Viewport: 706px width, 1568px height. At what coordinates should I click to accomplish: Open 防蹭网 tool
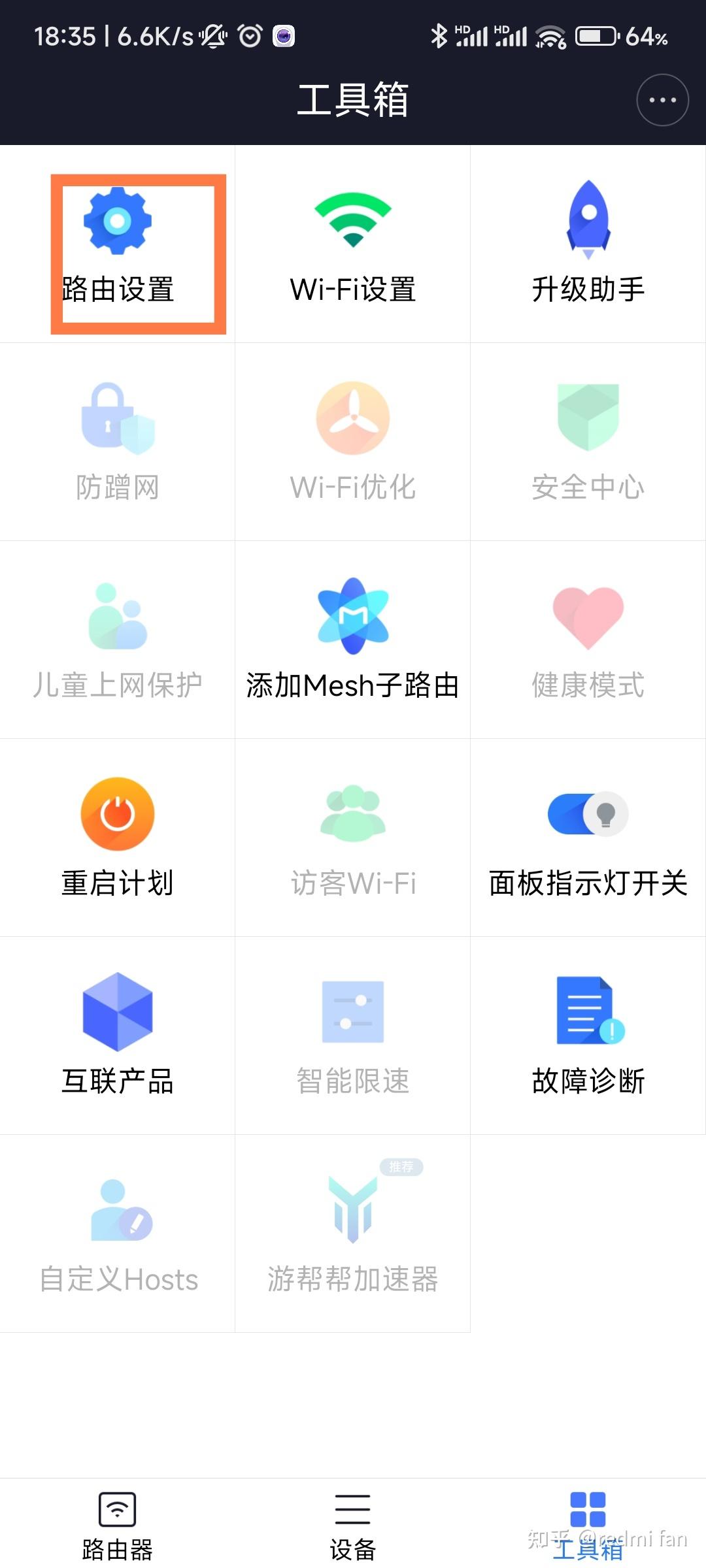click(x=118, y=442)
